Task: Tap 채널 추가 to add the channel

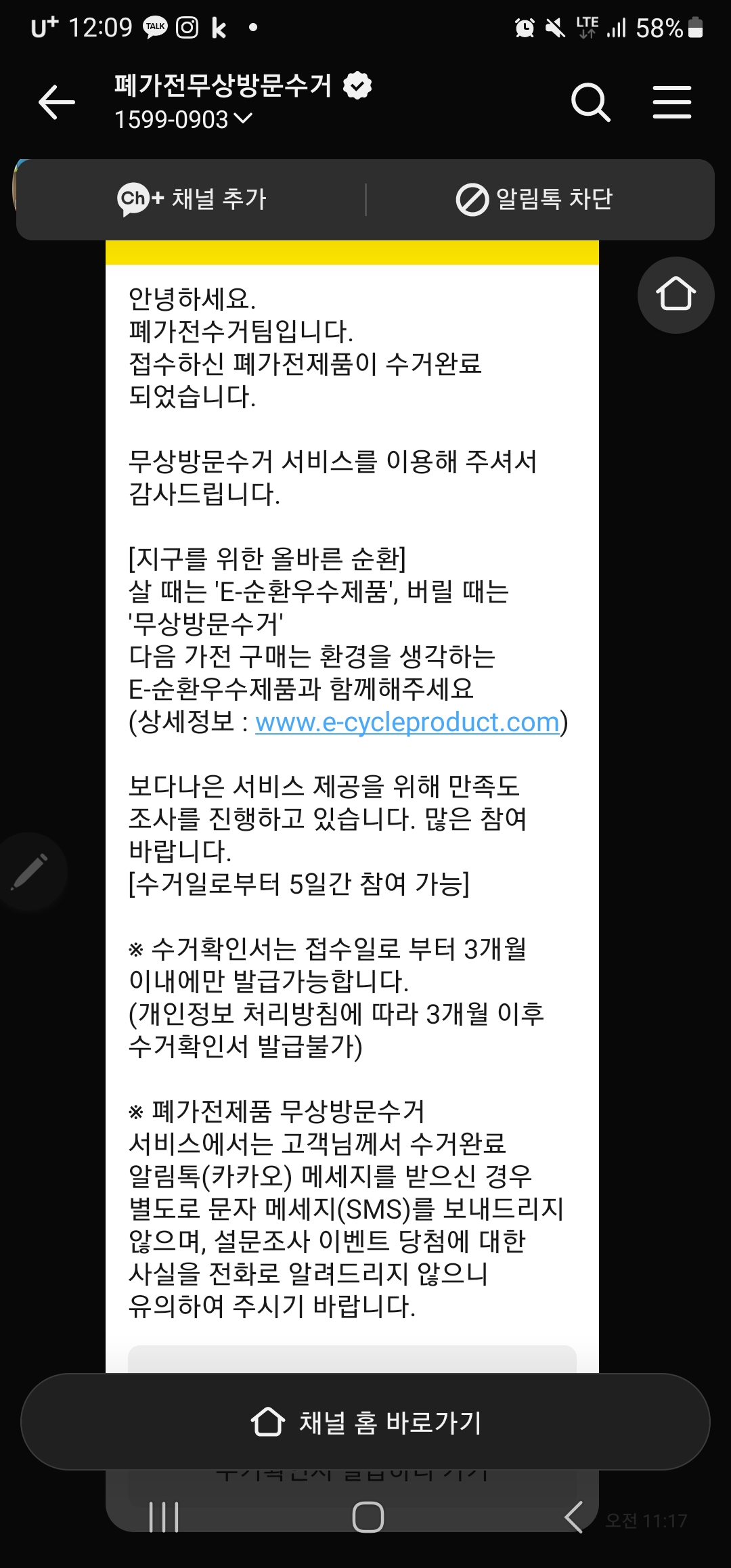Action: 192,200
